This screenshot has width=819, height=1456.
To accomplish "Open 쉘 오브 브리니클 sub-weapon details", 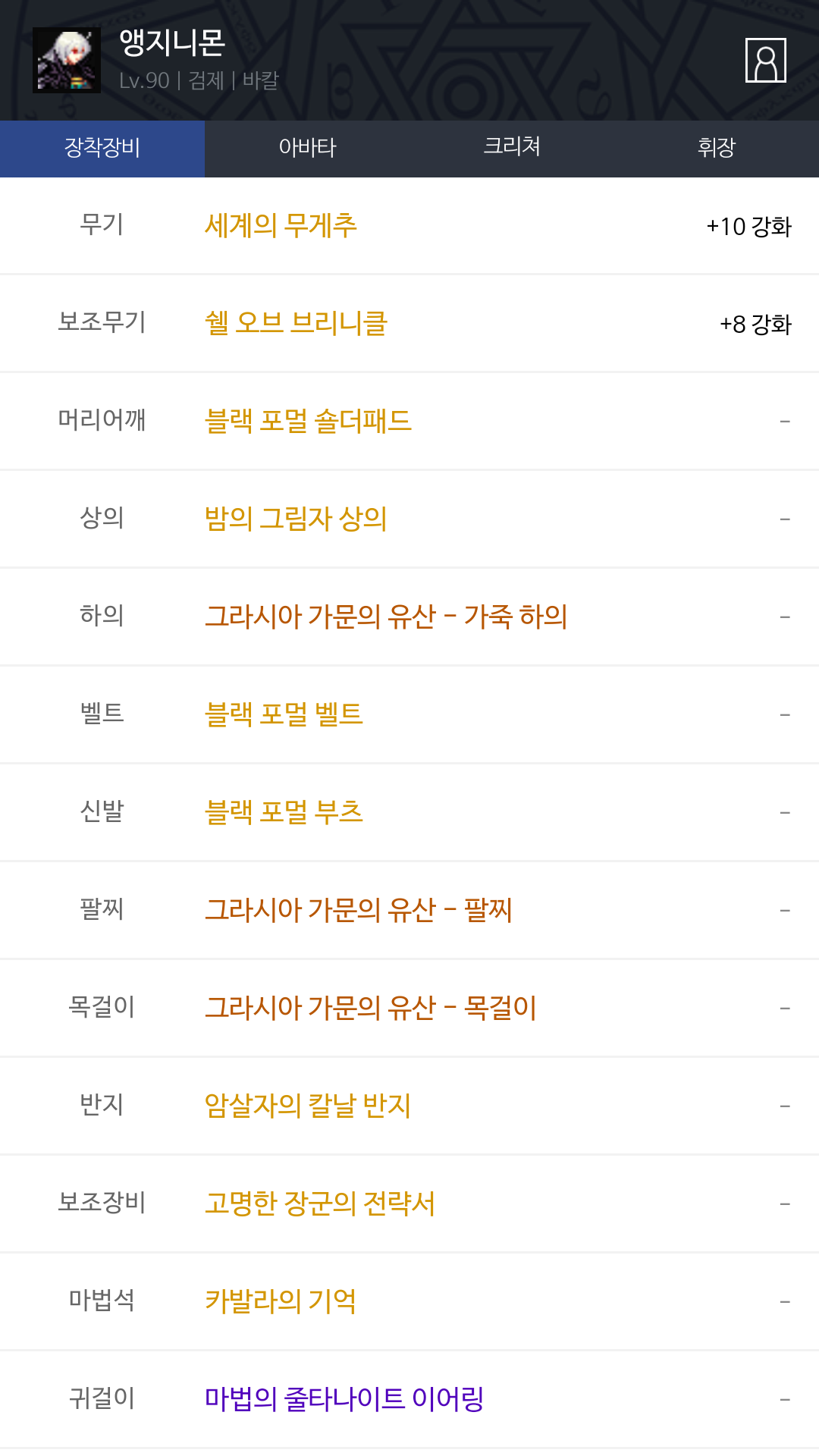I will pos(297,324).
